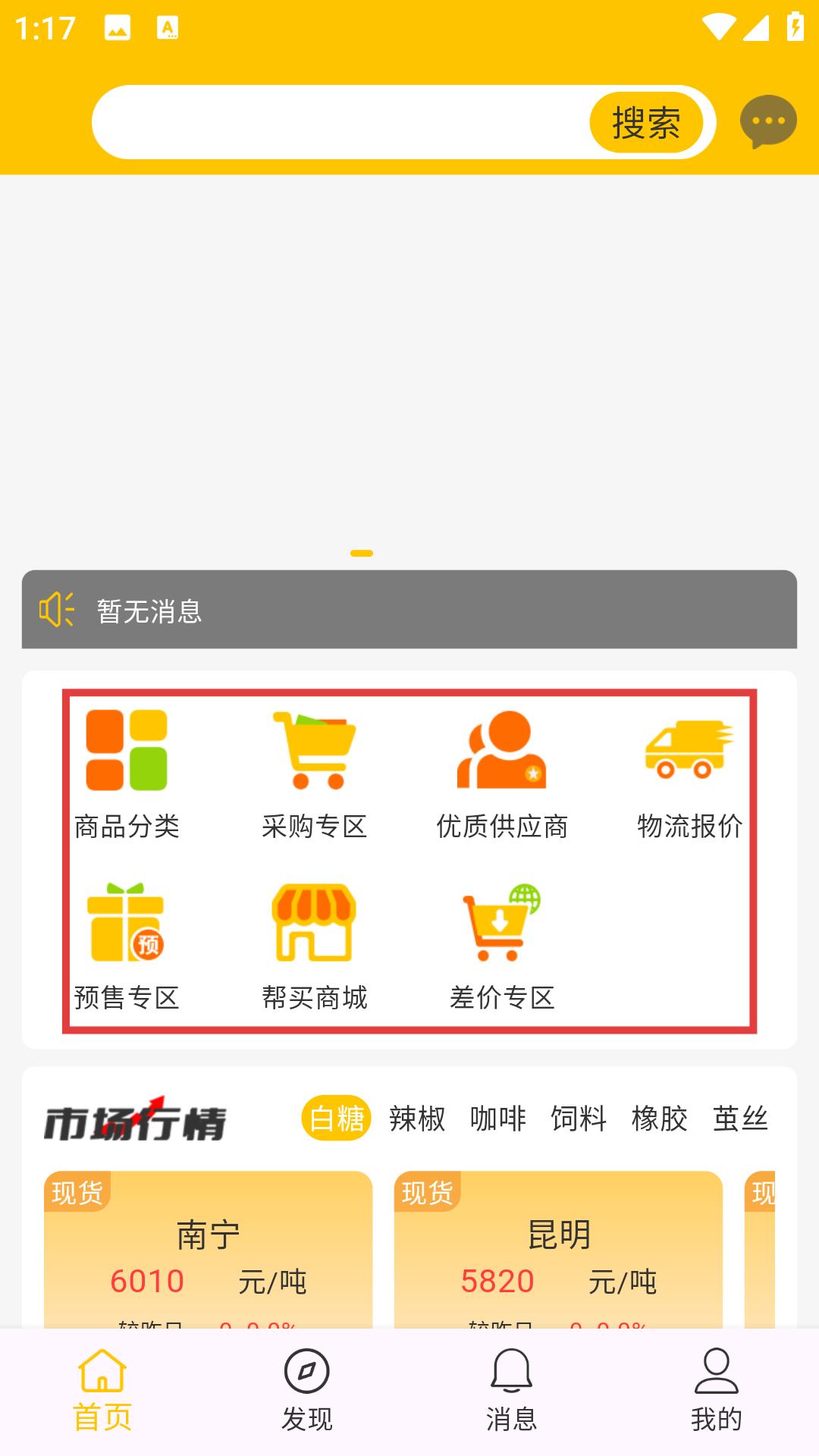Switch to the 茧丝 market tab

click(740, 1118)
